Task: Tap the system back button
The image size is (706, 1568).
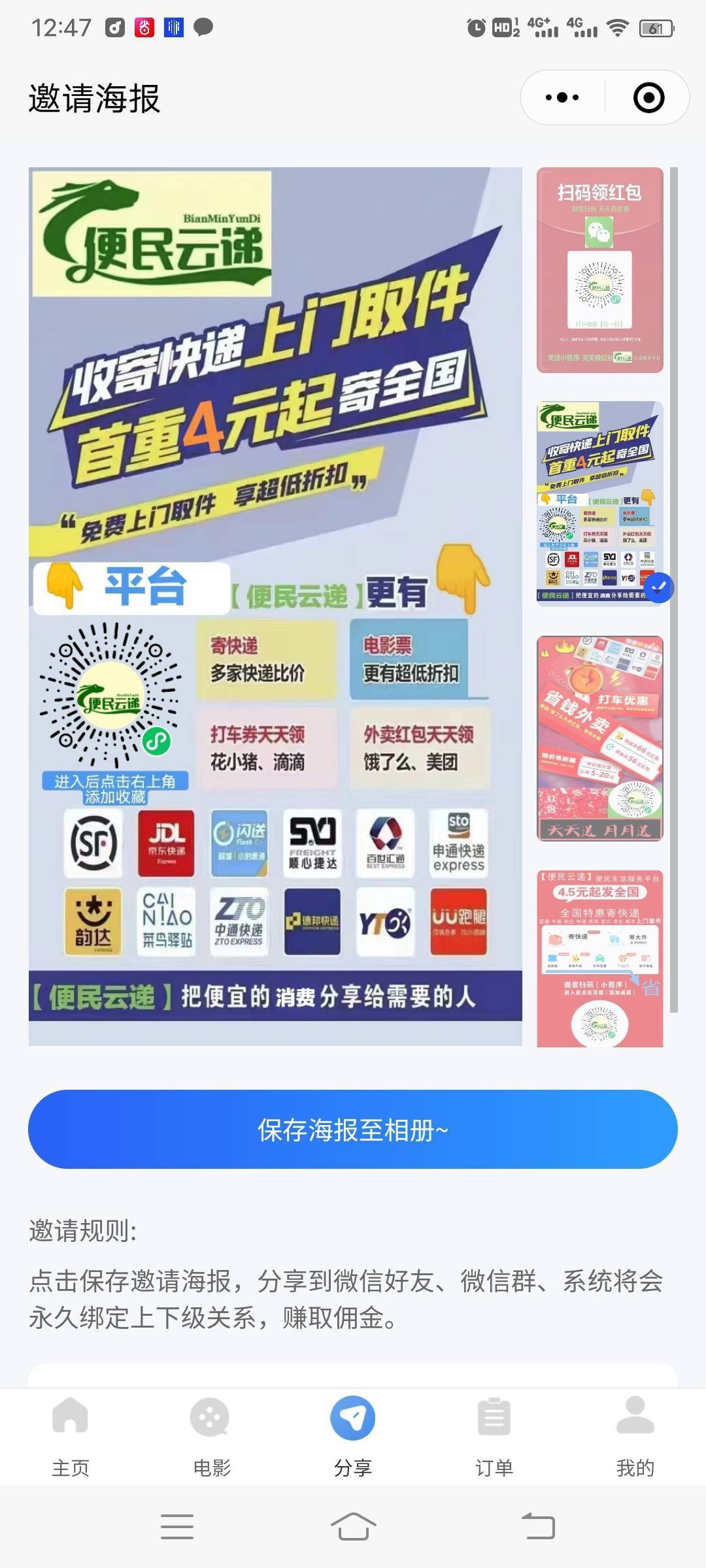Action: click(538, 1527)
